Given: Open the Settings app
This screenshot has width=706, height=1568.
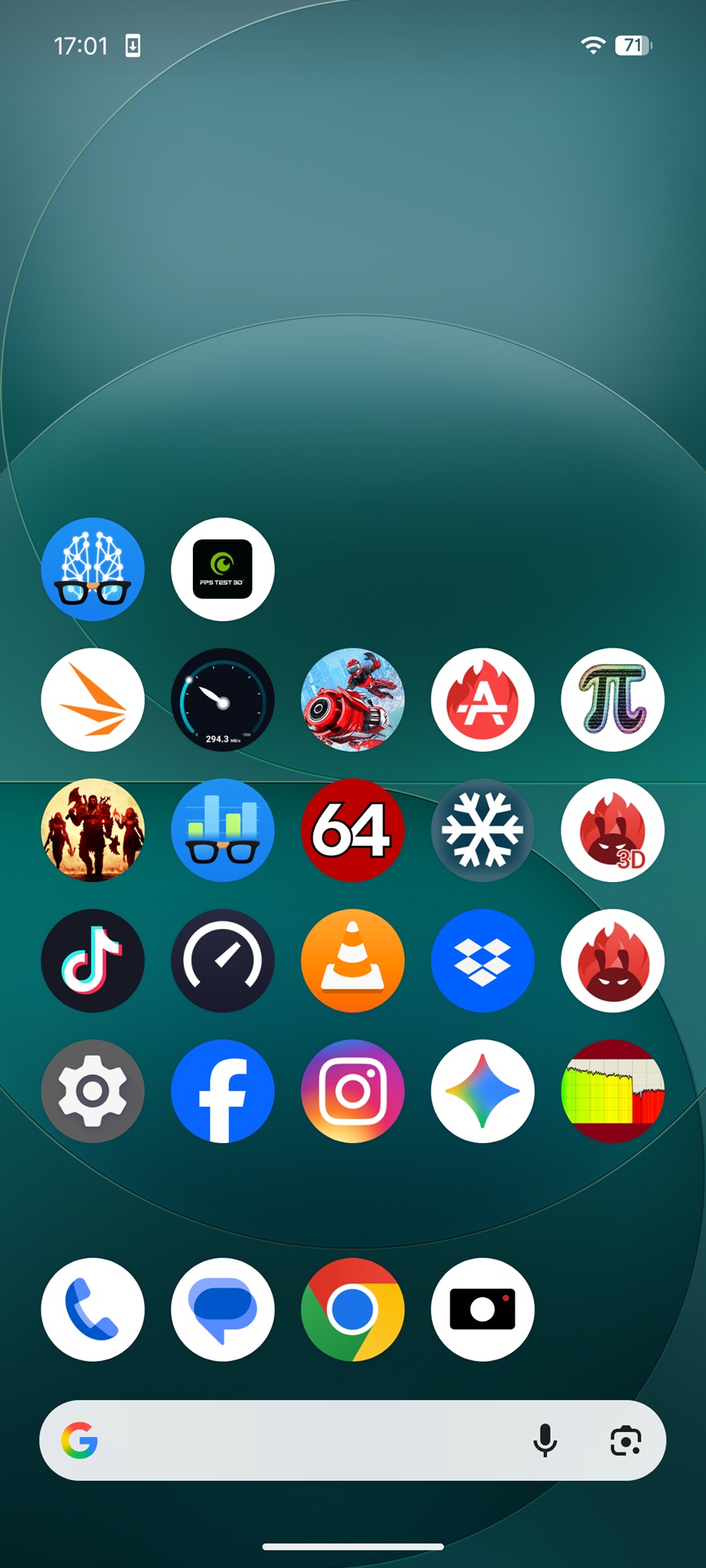Looking at the screenshot, I should 93,1091.
